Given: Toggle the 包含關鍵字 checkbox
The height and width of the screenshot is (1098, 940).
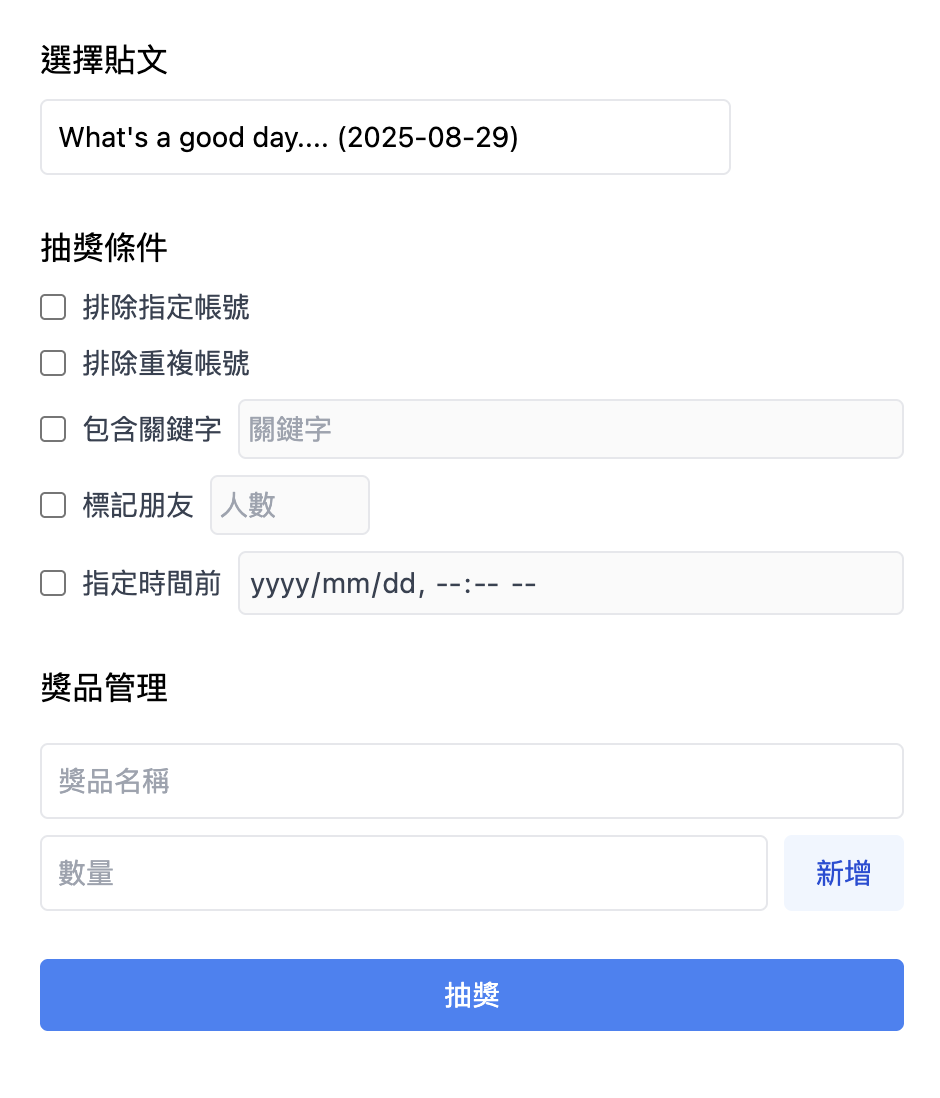Looking at the screenshot, I should pos(52,429).
